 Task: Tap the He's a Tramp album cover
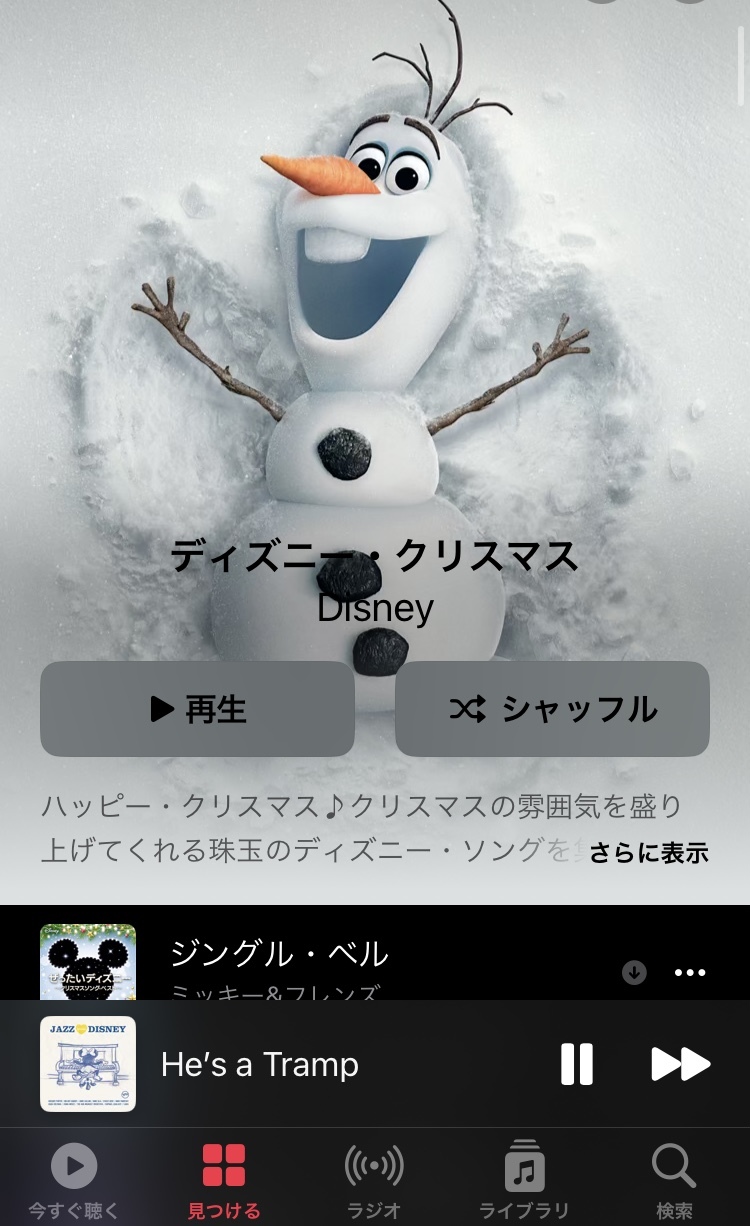(x=89, y=1065)
